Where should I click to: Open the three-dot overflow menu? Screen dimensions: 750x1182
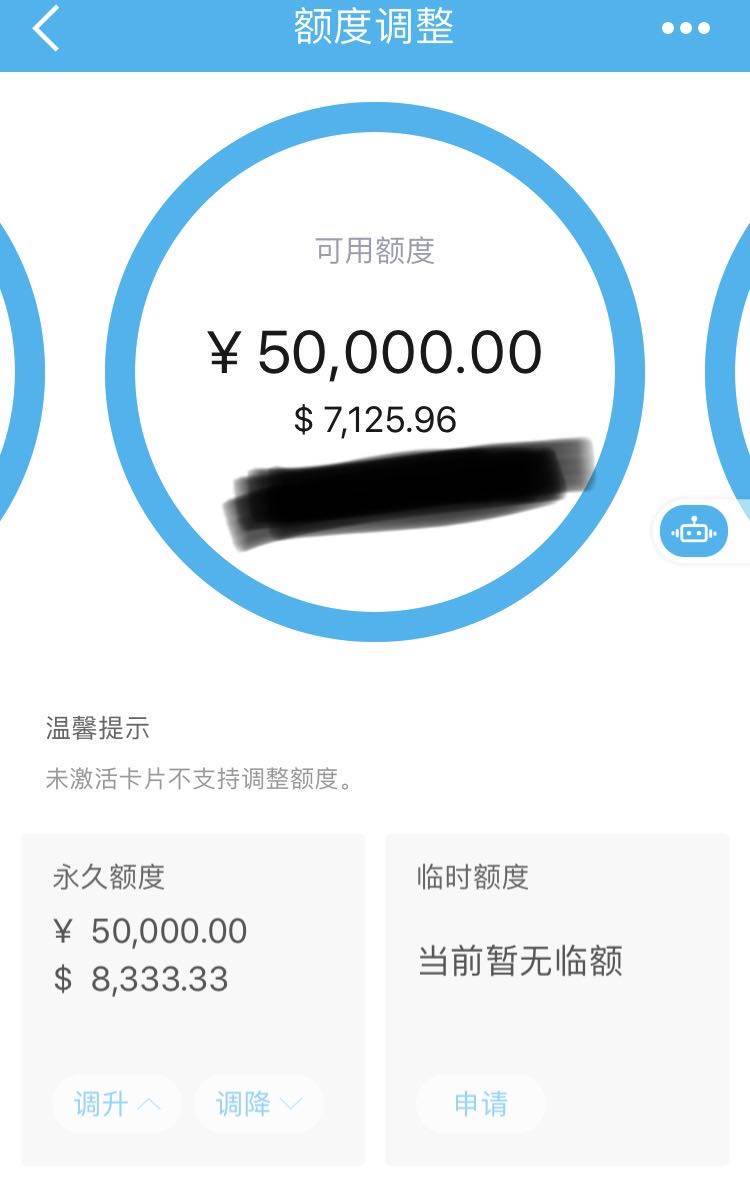686,28
